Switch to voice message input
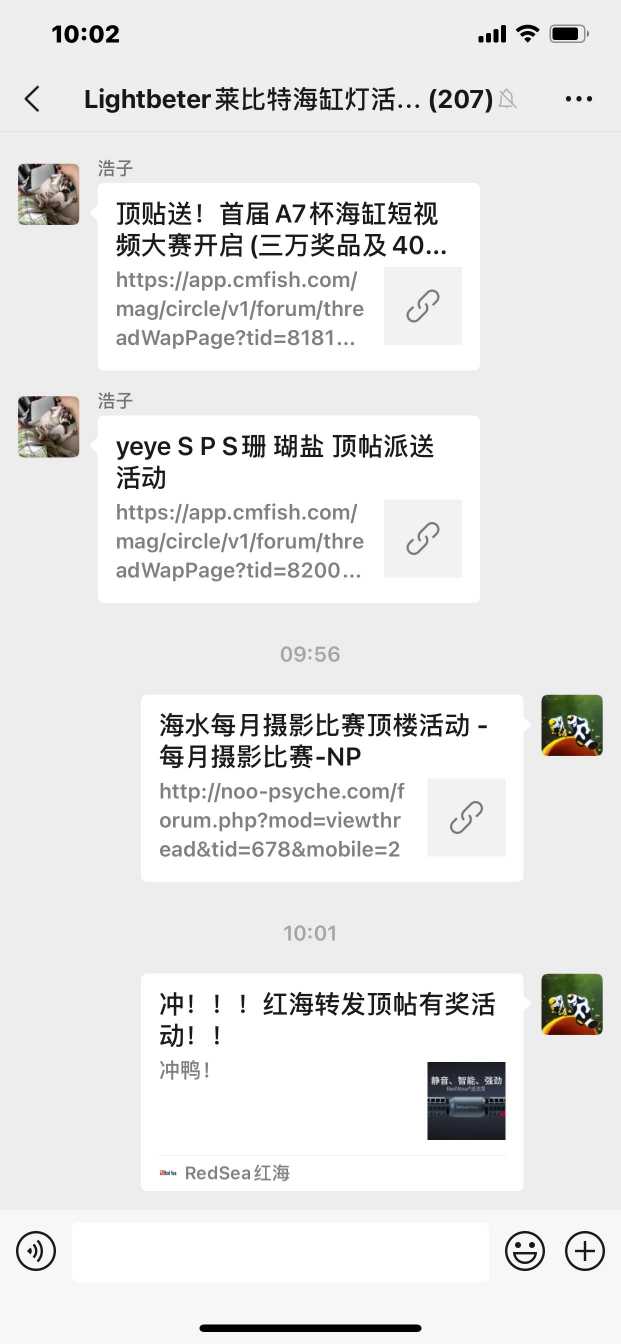 coord(36,1251)
